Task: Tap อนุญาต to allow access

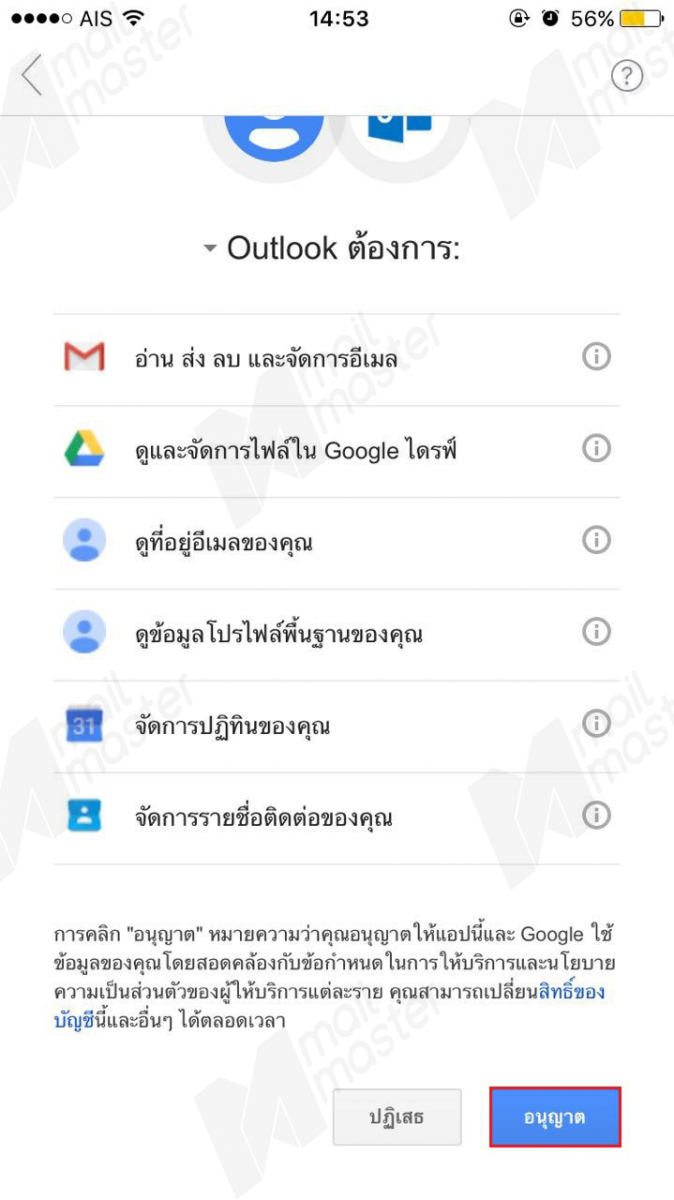Action: point(555,1116)
